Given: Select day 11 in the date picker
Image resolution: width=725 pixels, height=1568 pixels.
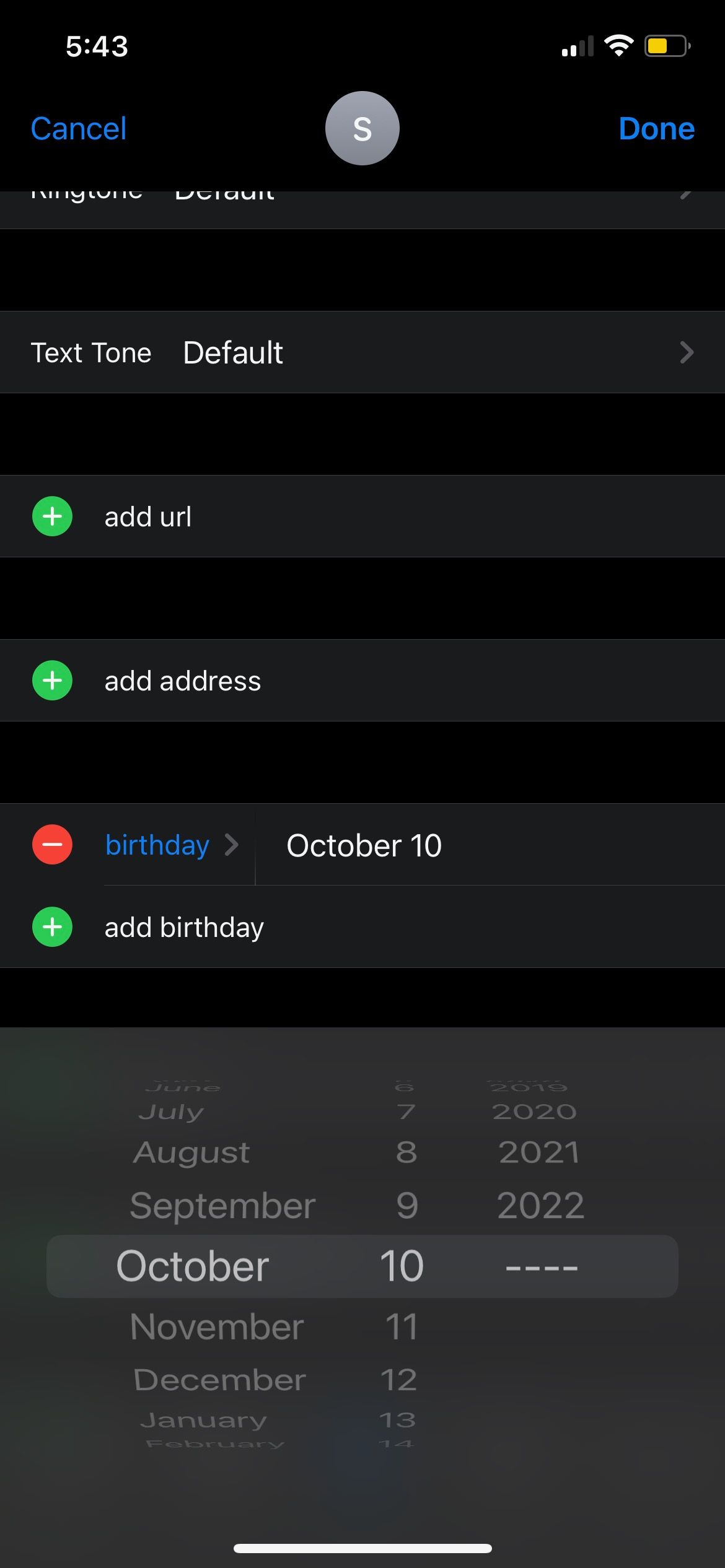Looking at the screenshot, I should pos(403,1326).
